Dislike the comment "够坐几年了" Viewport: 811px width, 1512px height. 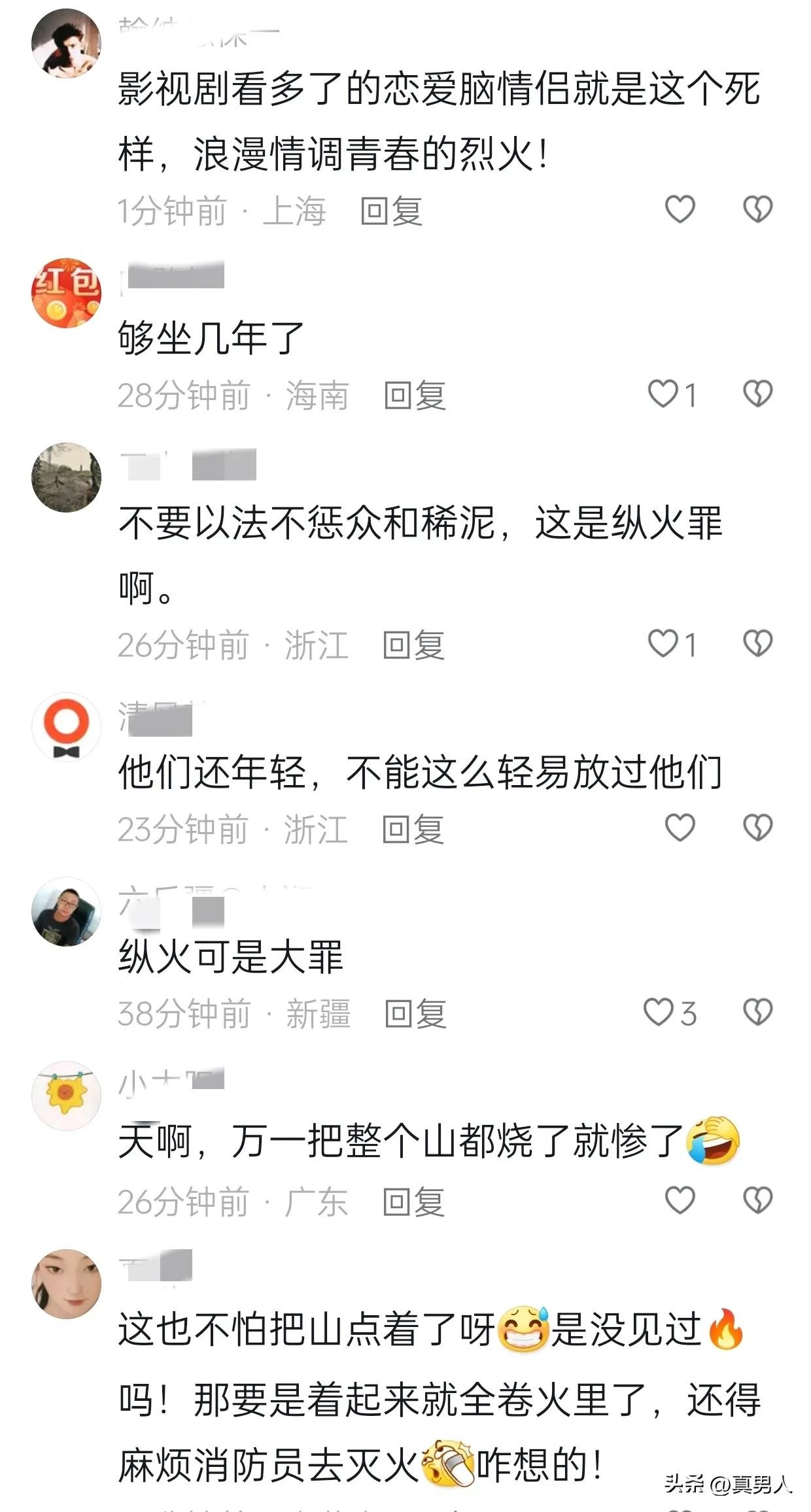click(758, 394)
